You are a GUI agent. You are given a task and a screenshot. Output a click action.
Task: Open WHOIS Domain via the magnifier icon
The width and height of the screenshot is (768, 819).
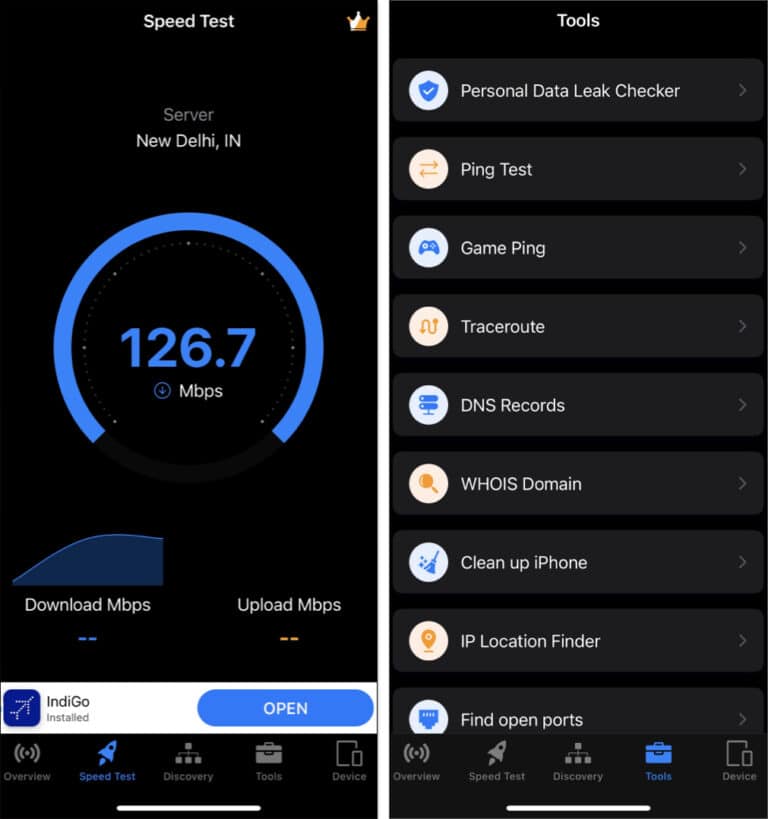click(428, 483)
